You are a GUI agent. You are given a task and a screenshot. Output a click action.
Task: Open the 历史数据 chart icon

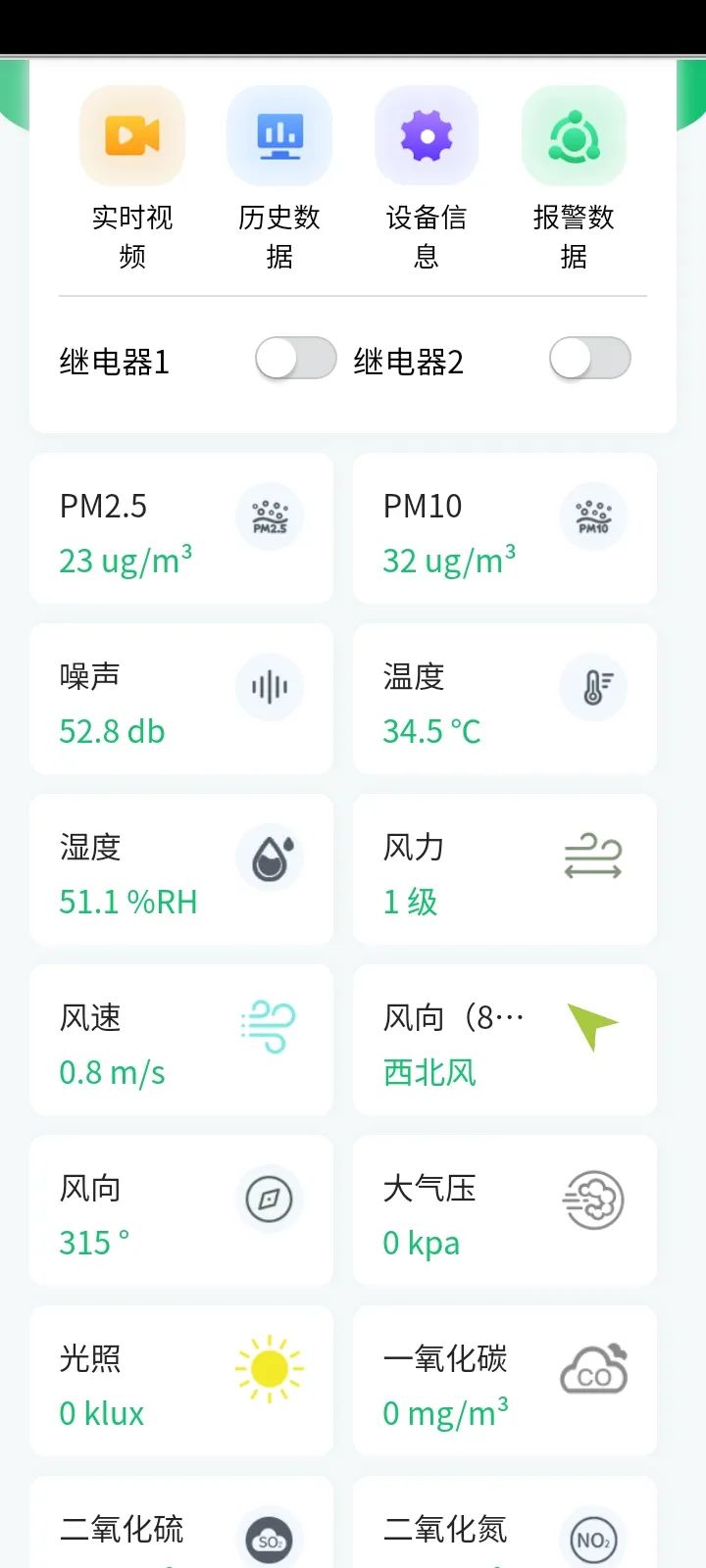278,134
